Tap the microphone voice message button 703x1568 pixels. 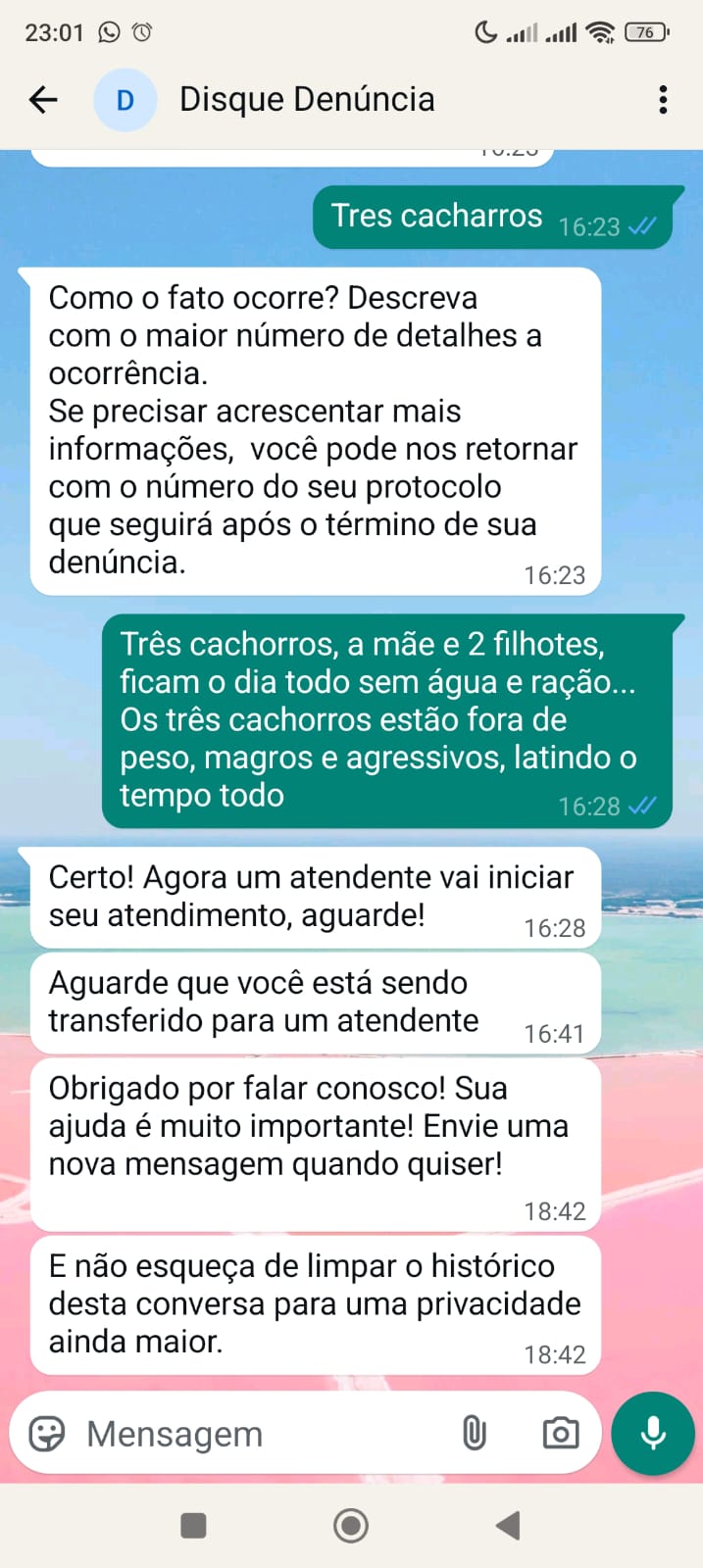click(x=653, y=1433)
